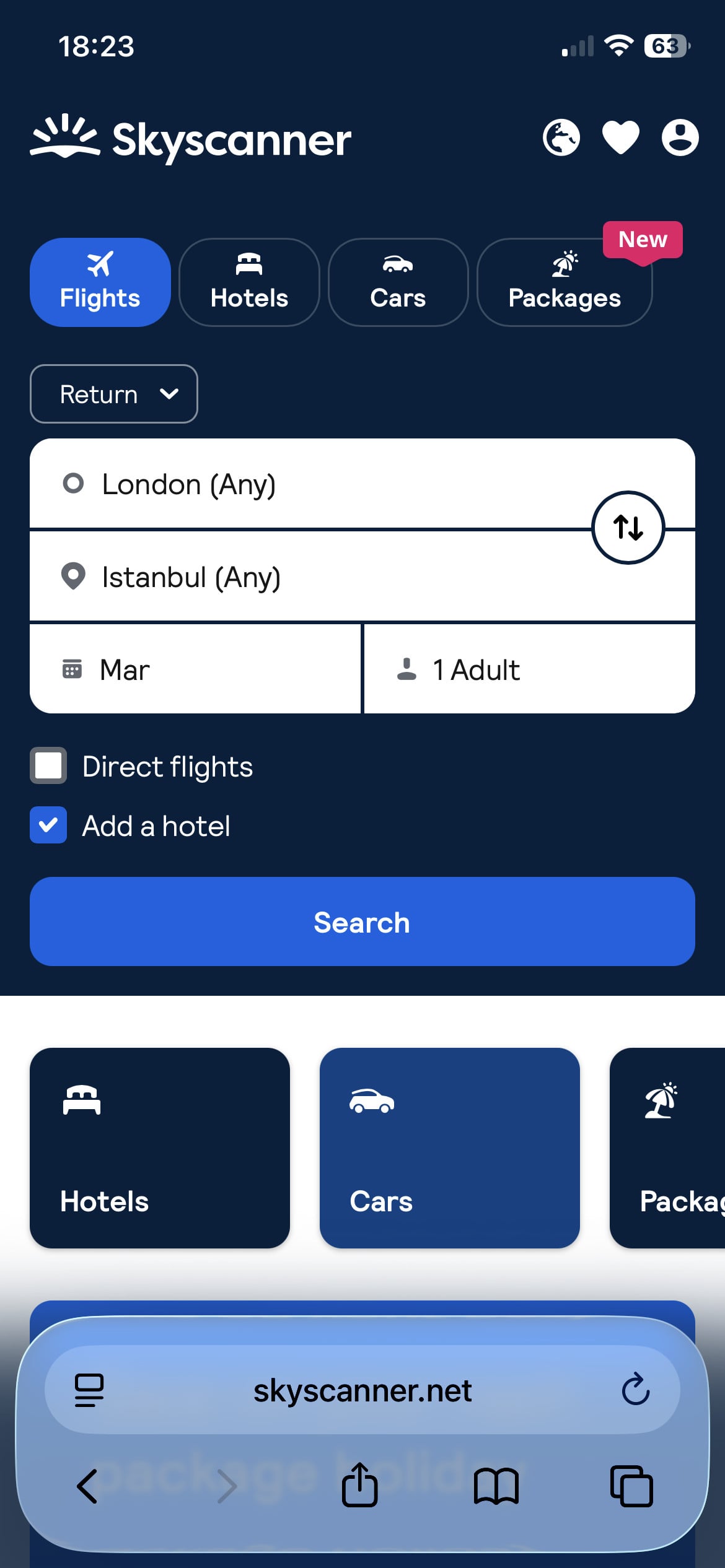Open the Hotels card below search

tap(160, 1148)
